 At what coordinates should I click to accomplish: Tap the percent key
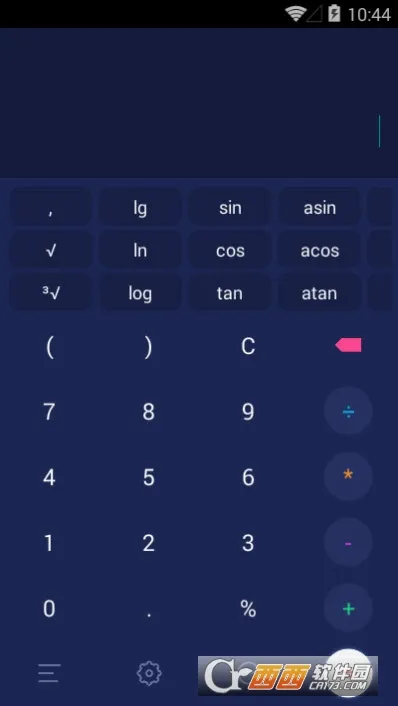(248, 609)
